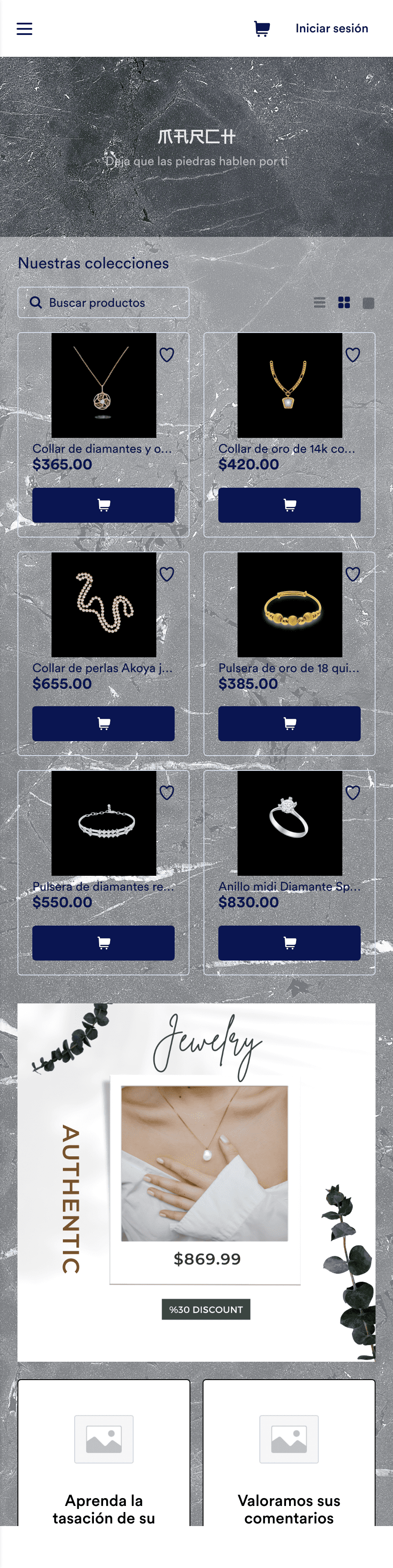Image resolution: width=393 pixels, height=1568 pixels.
Task: Open the hamburger menu
Action: (24, 28)
